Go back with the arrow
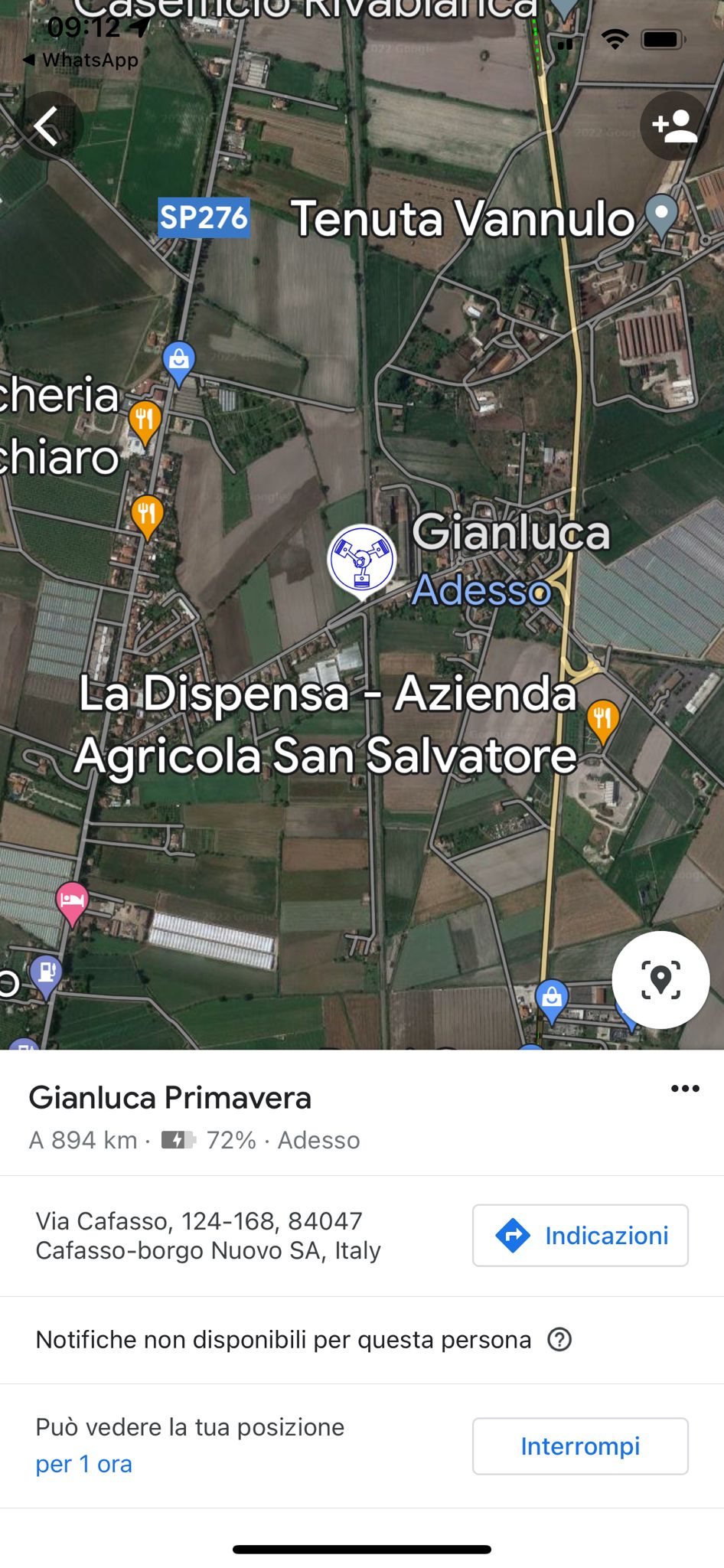Screen dimensions: 724x1568 pyautogui.click(x=47, y=126)
